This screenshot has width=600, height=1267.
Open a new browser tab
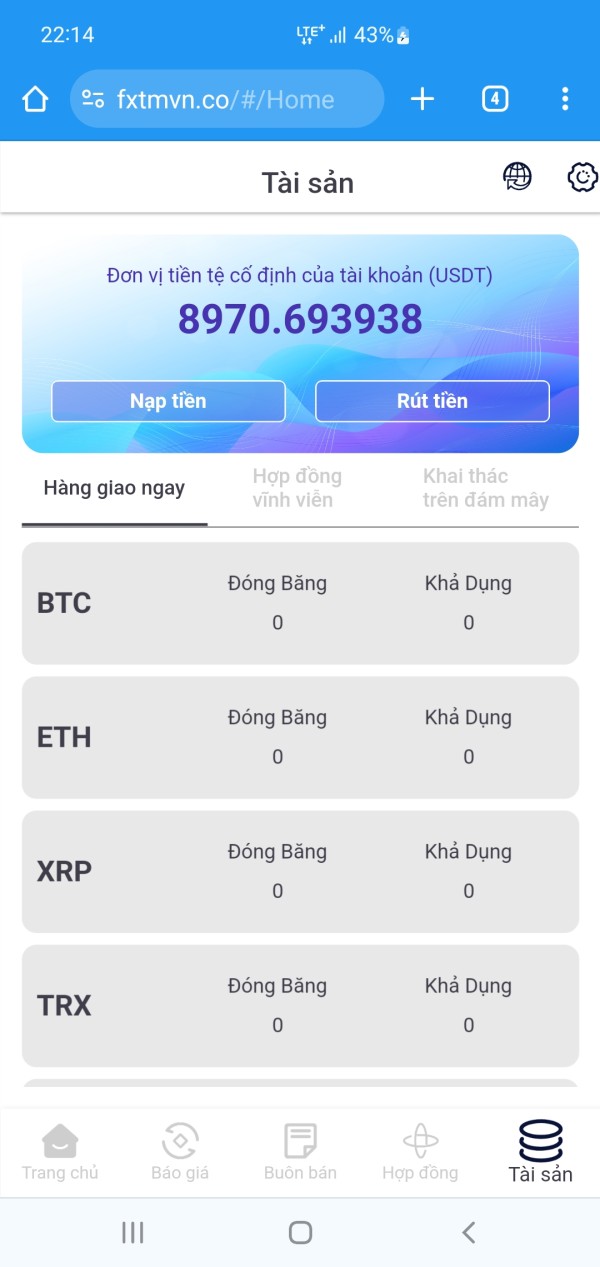click(423, 98)
